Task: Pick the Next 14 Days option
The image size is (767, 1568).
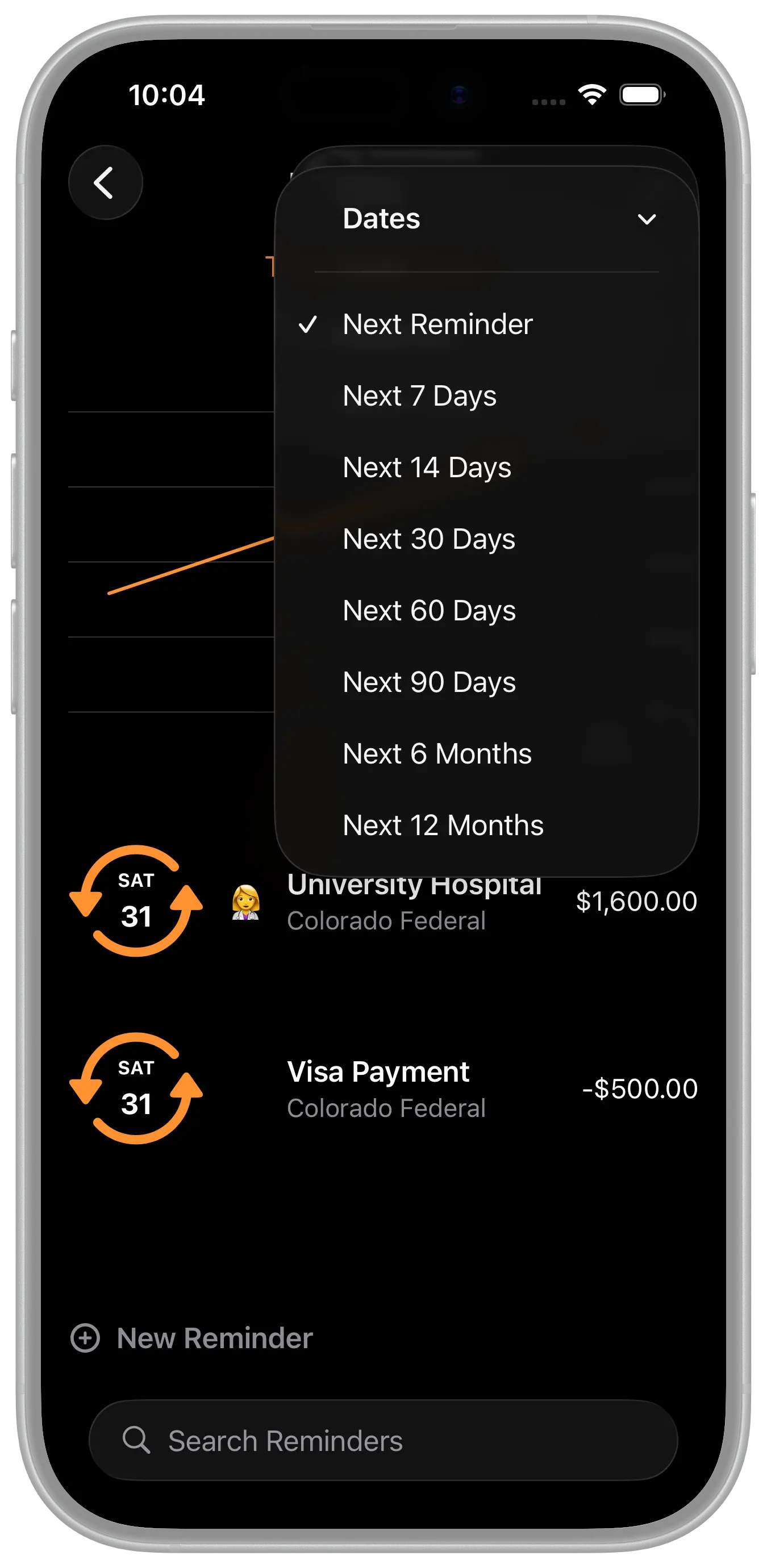Action: tap(426, 468)
